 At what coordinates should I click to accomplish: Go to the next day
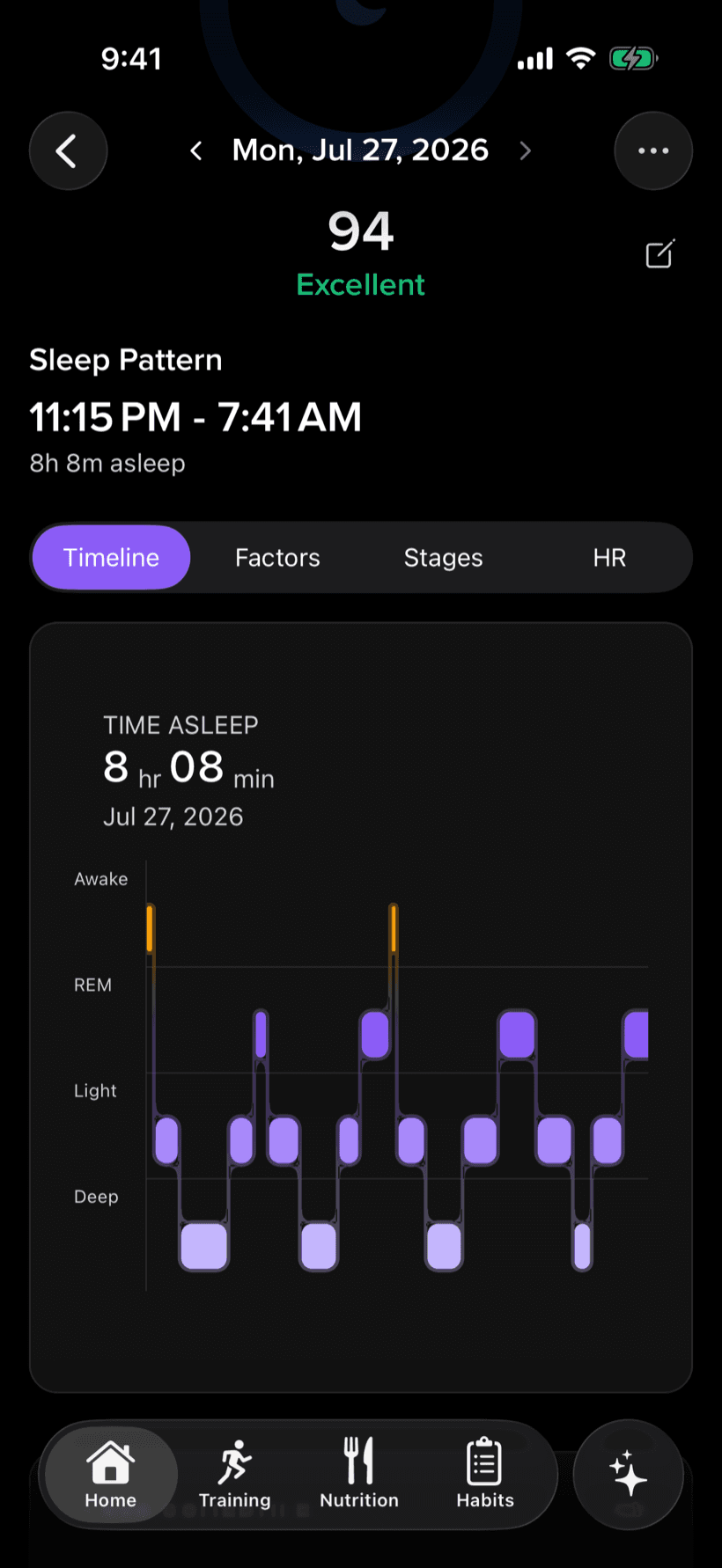(526, 151)
